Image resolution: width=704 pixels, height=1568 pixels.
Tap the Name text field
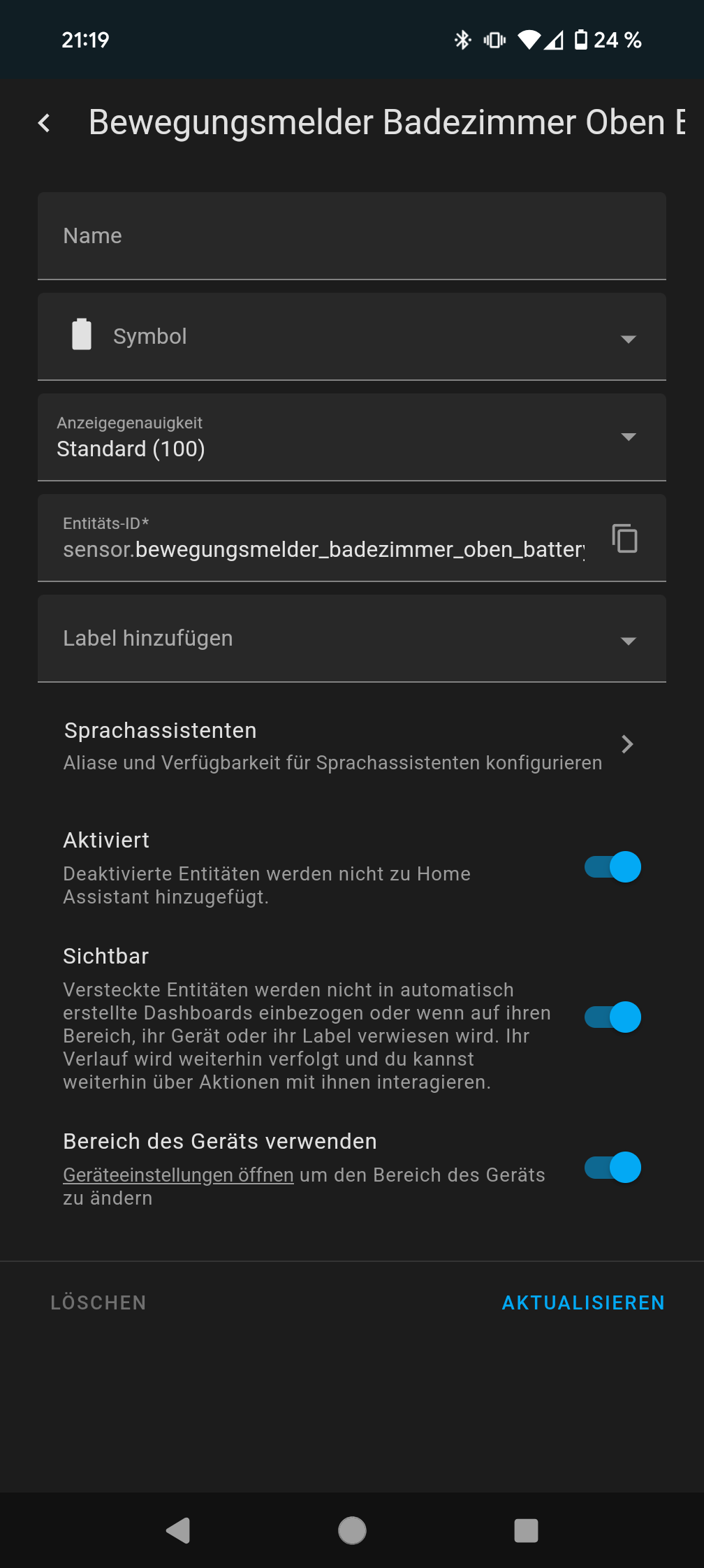[x=352, y=236]
